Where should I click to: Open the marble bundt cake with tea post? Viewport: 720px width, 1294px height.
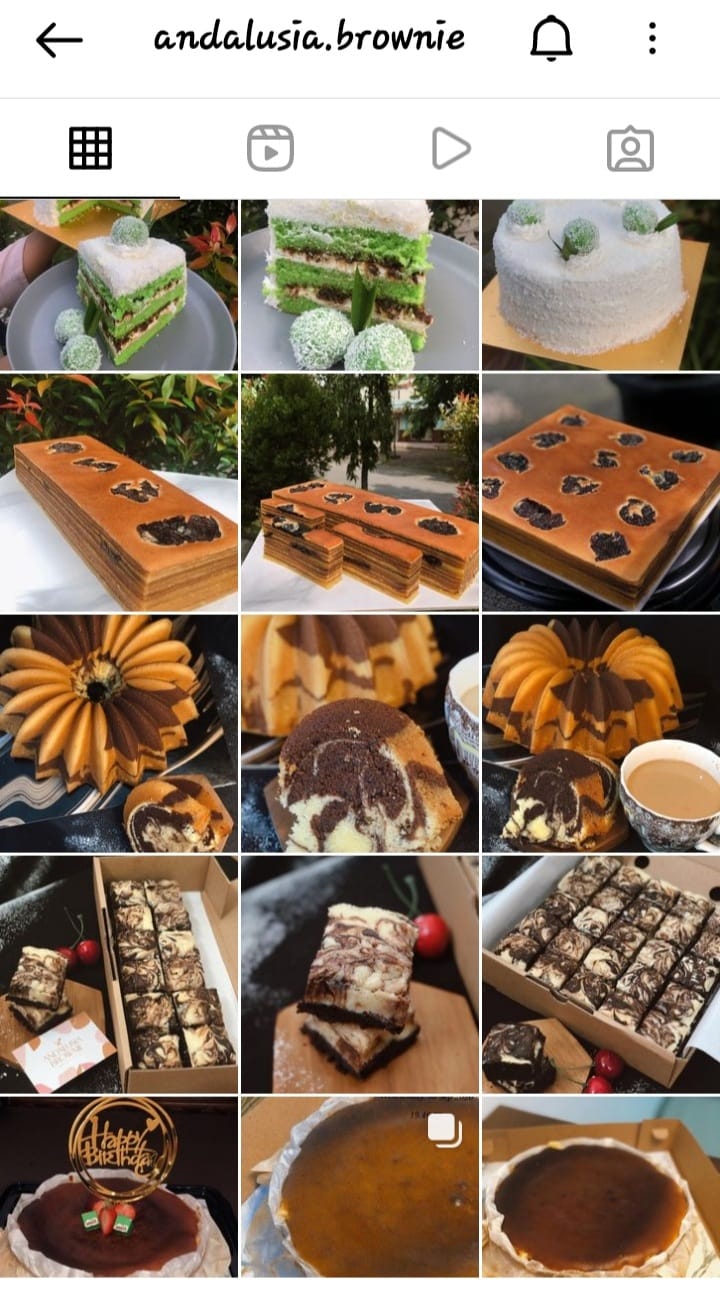pos(600,733)
